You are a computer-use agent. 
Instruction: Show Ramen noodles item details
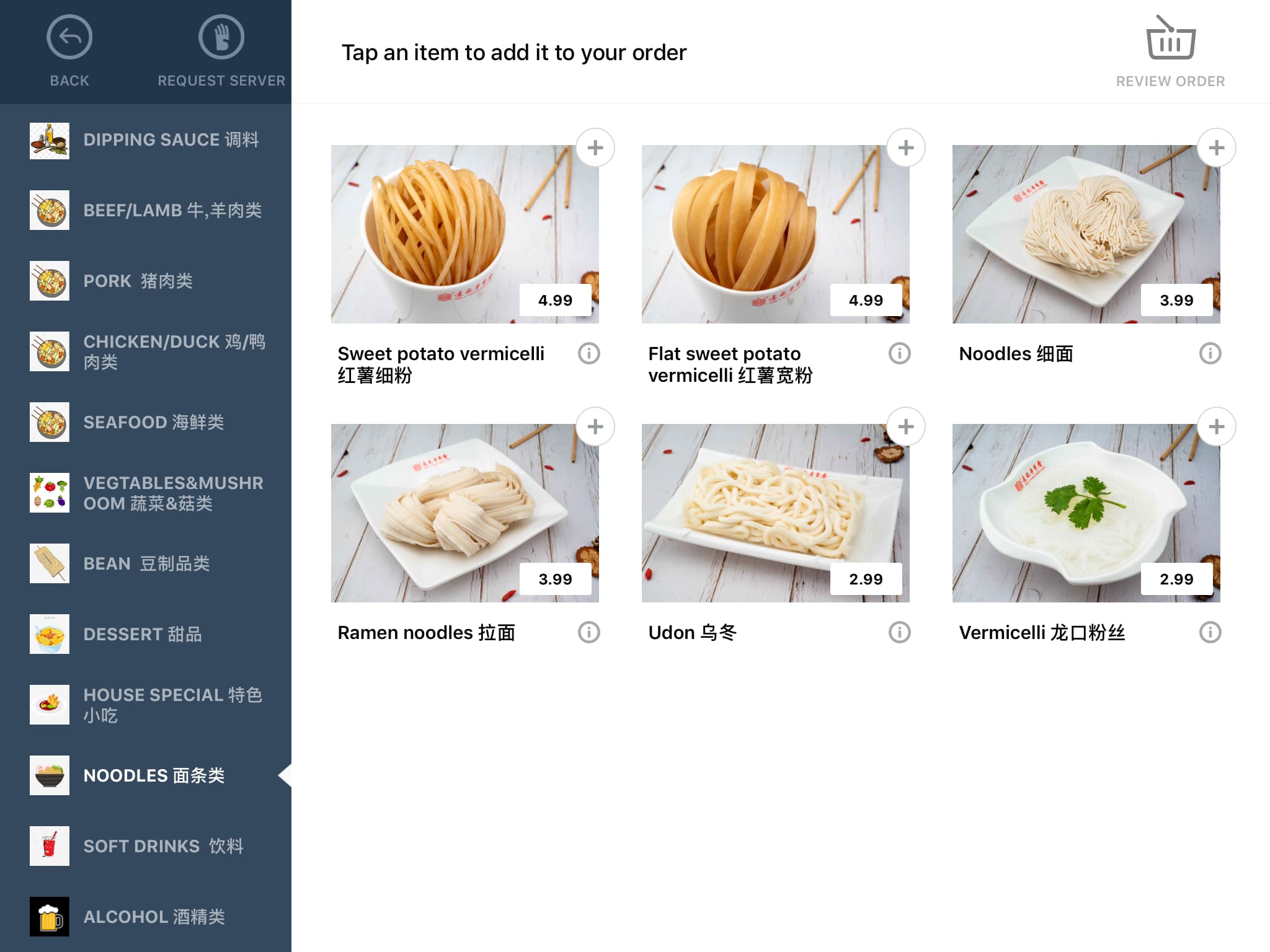(588, 633)
